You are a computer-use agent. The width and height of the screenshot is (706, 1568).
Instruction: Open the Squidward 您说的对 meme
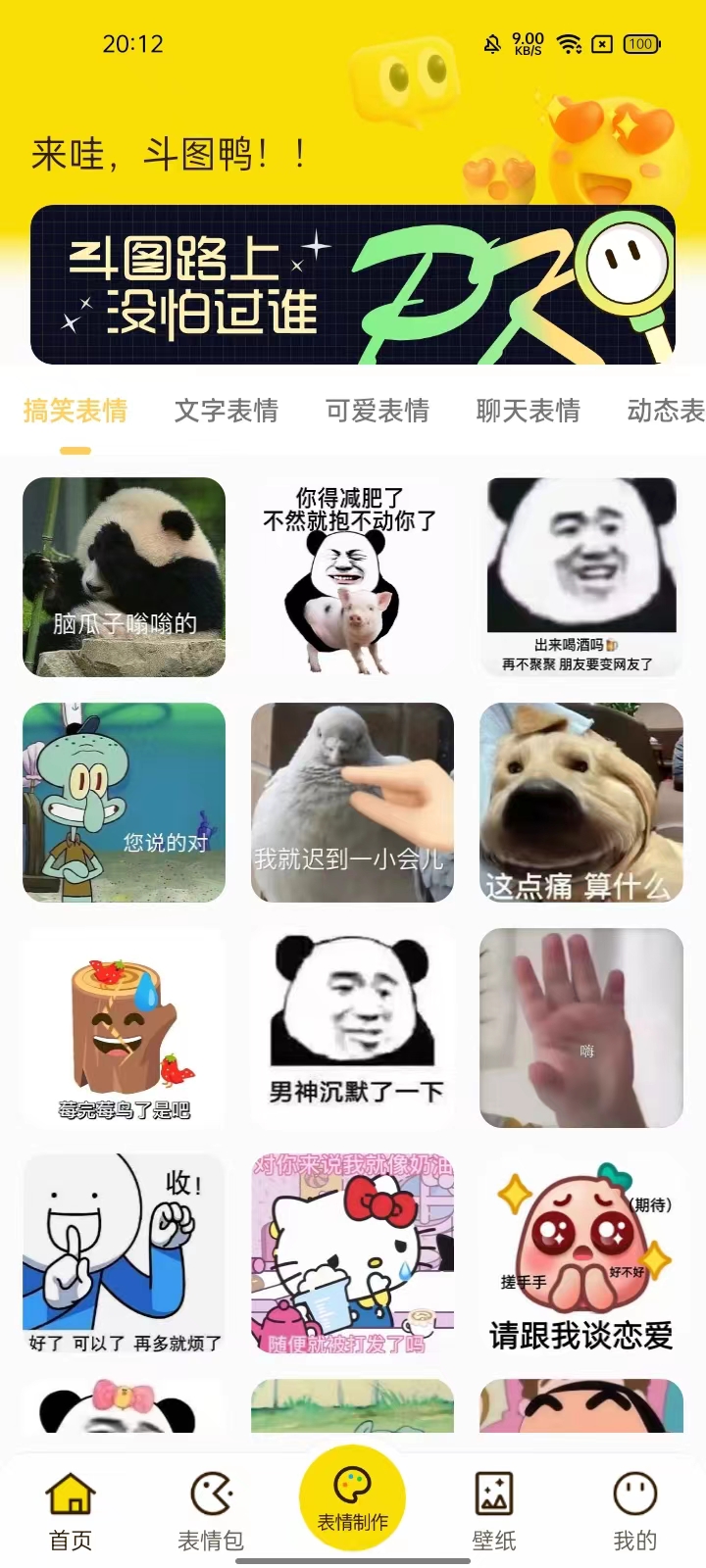point(125,802)
